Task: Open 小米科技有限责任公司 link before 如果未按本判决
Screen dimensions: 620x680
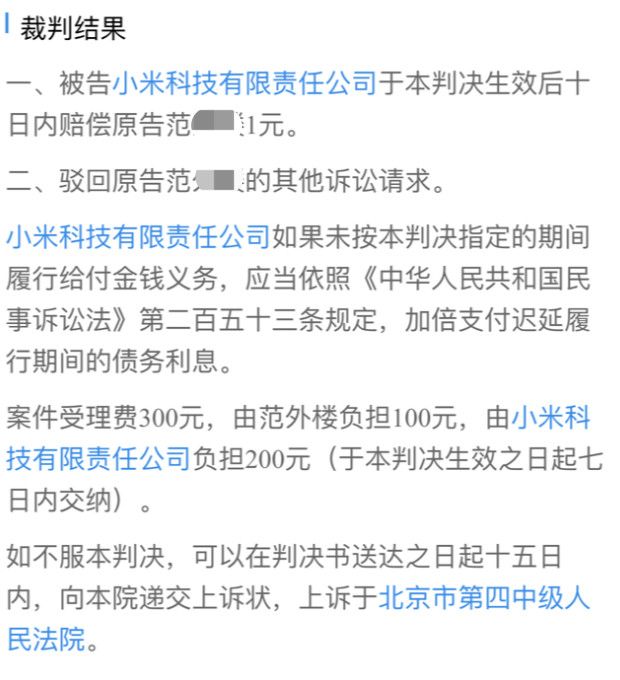Action: tap(138, 238)
